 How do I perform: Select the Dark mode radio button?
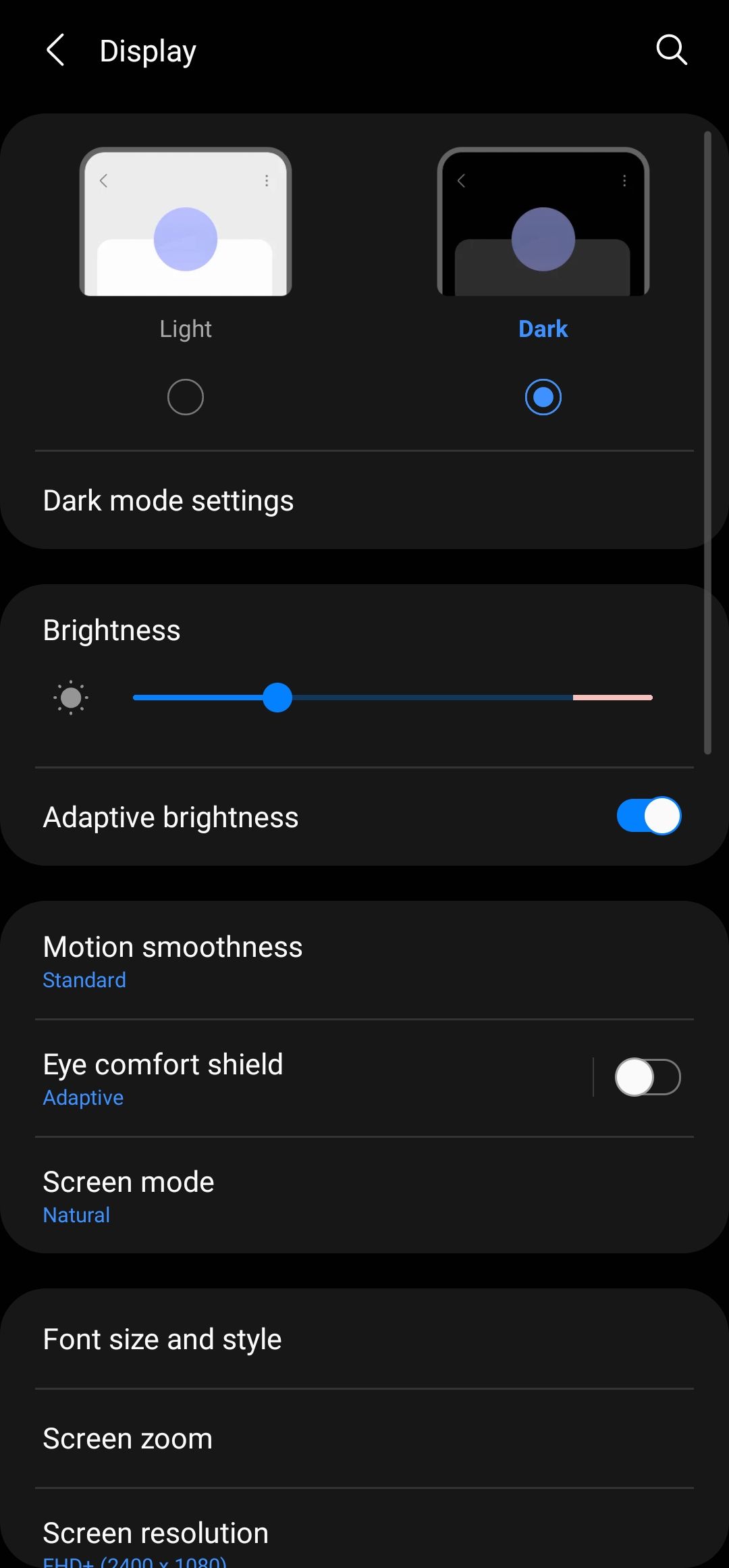[543, 397]
